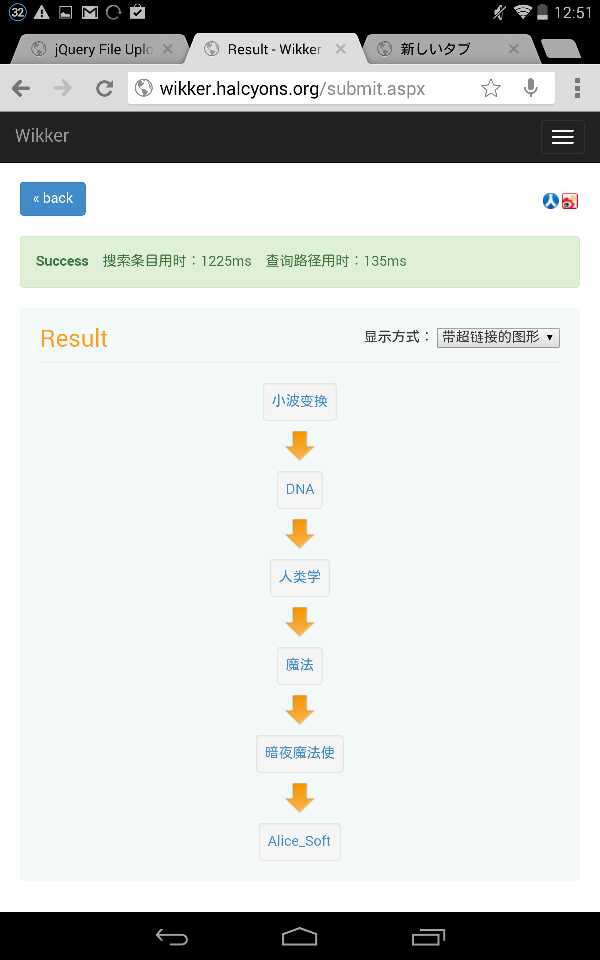Image resolution: width=600 pixels, height=960 pixels.
Task: Bookmark this page with the star
Action: pos(490,89)
